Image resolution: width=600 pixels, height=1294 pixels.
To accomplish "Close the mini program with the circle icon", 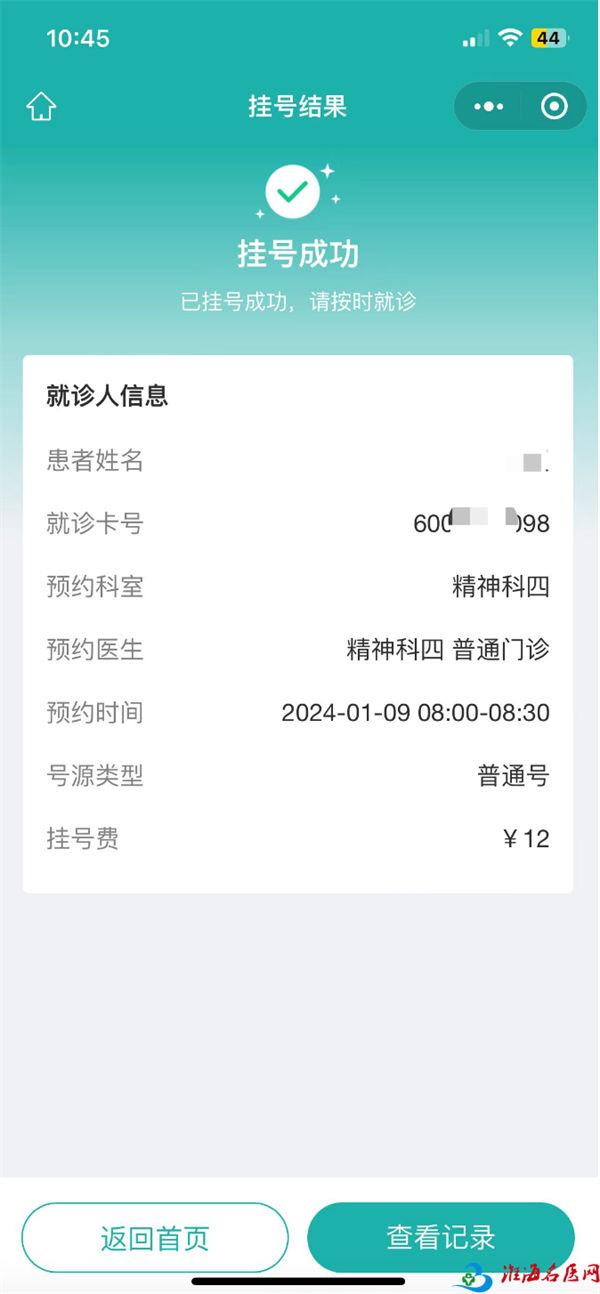I will pyautogui.click(x=554, y=107).
